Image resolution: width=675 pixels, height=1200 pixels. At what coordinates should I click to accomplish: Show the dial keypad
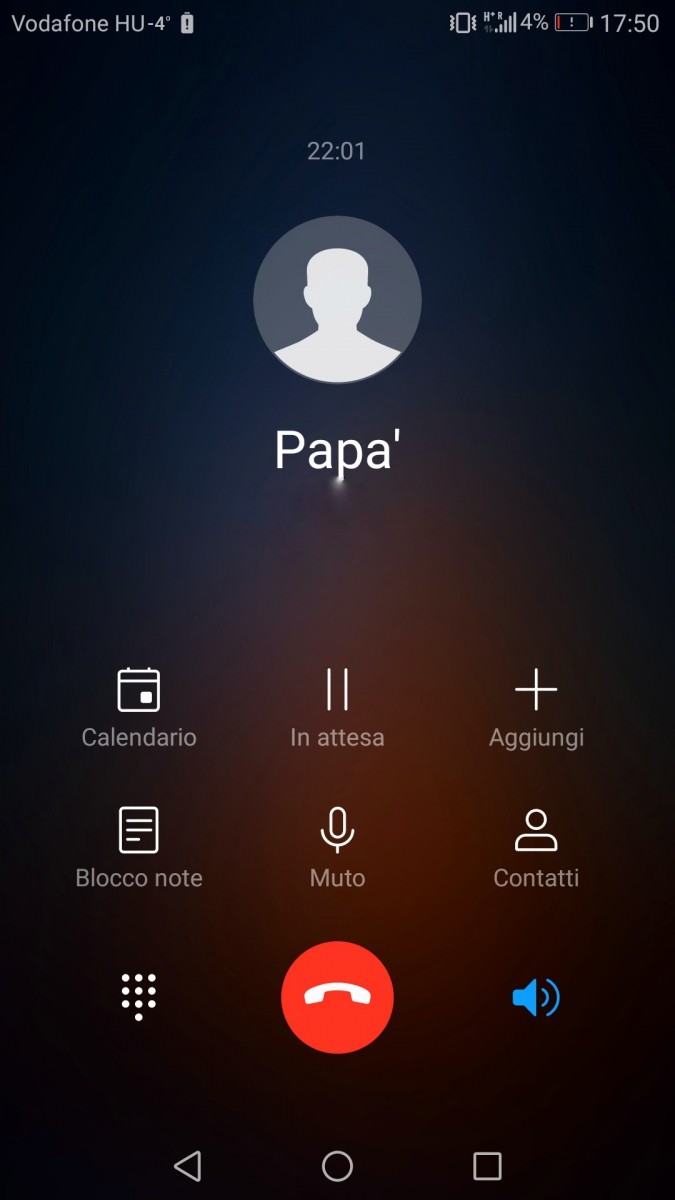(x=139, y=997)
